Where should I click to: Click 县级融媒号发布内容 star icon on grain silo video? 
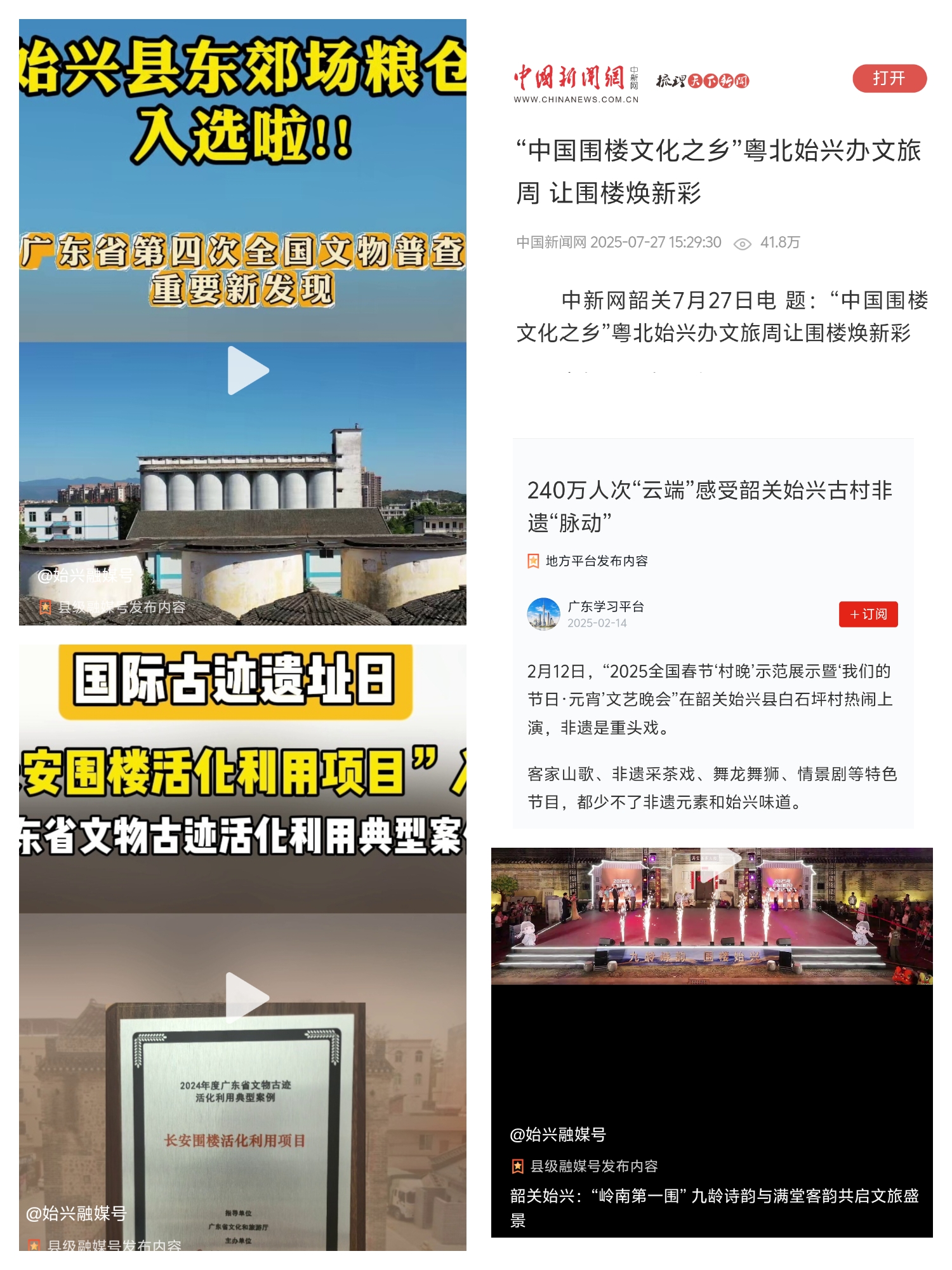[46, 608]
